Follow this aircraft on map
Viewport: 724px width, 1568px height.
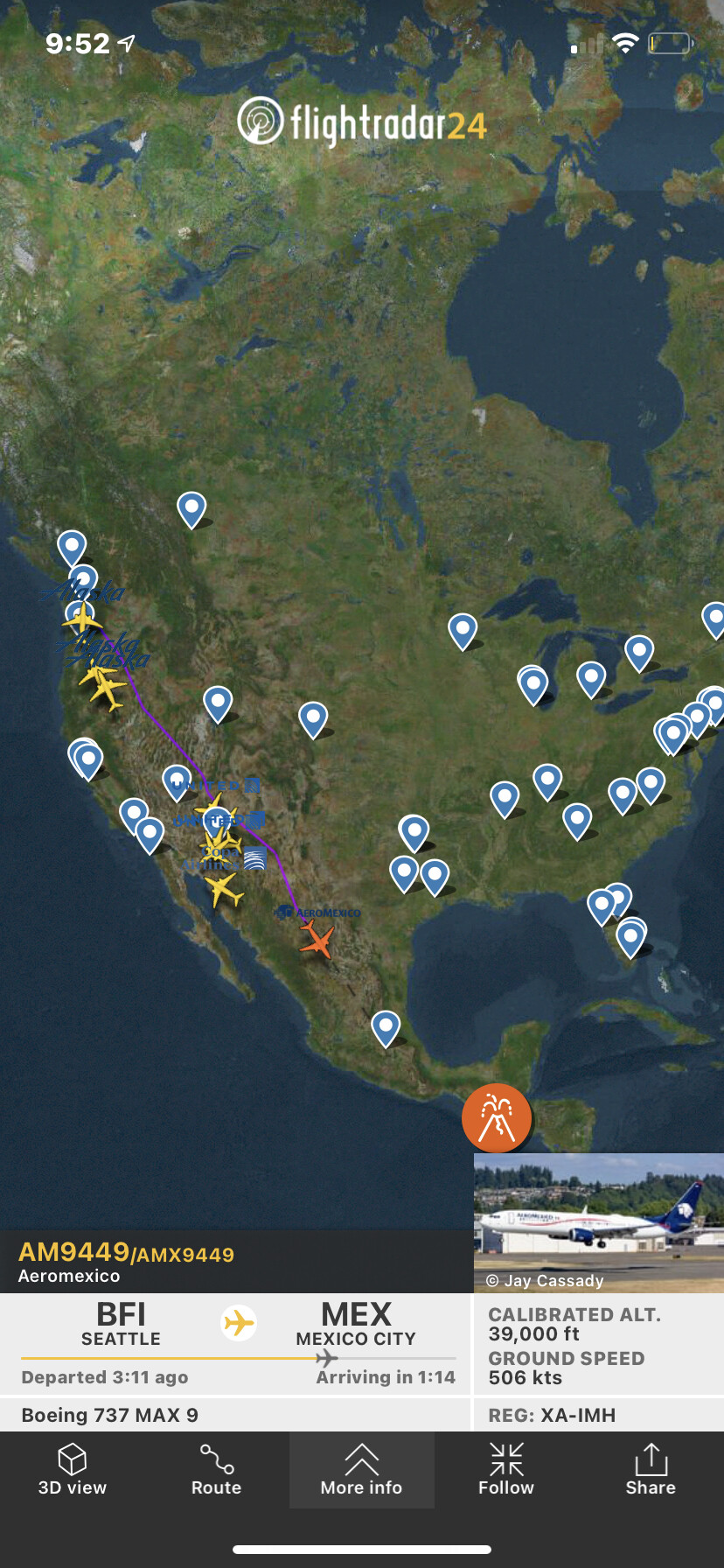tap(505, 1470)
